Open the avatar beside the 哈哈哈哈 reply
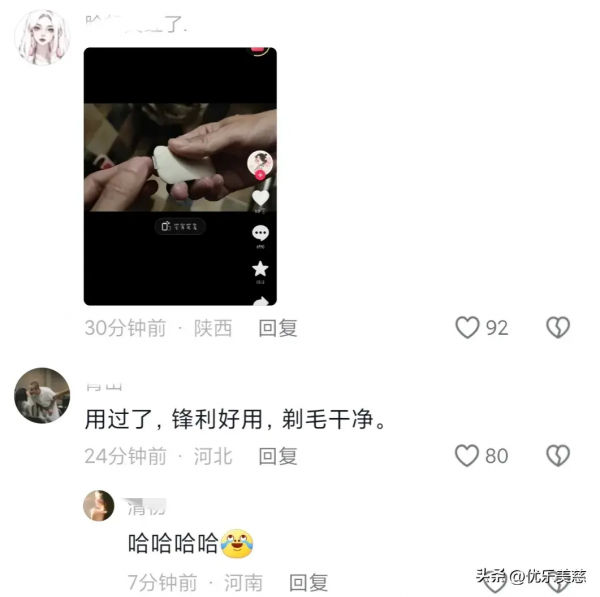Viewport: 600px width, 597px height. click(99, 506)
